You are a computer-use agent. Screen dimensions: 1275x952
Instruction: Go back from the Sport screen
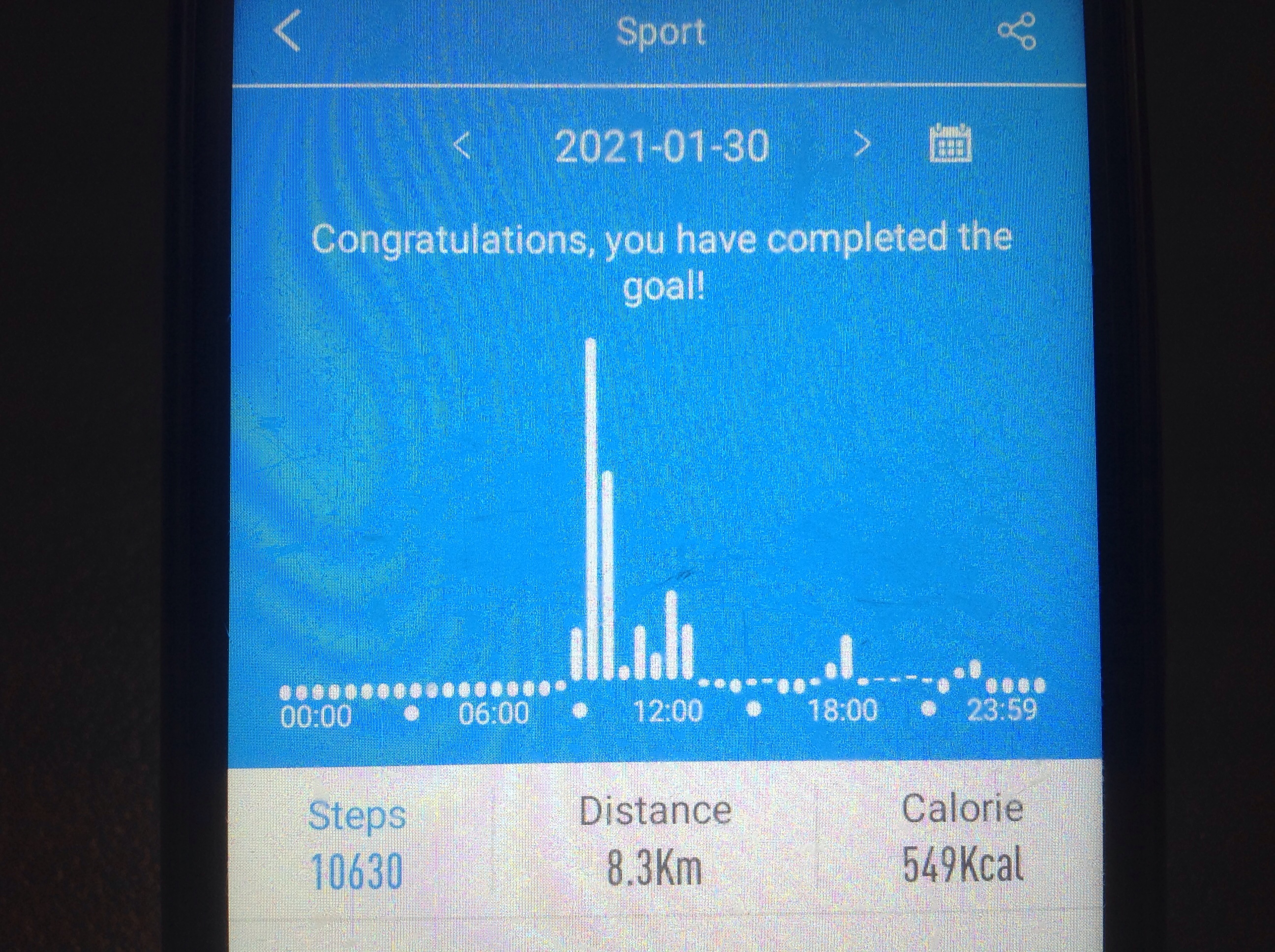point(288,31)
